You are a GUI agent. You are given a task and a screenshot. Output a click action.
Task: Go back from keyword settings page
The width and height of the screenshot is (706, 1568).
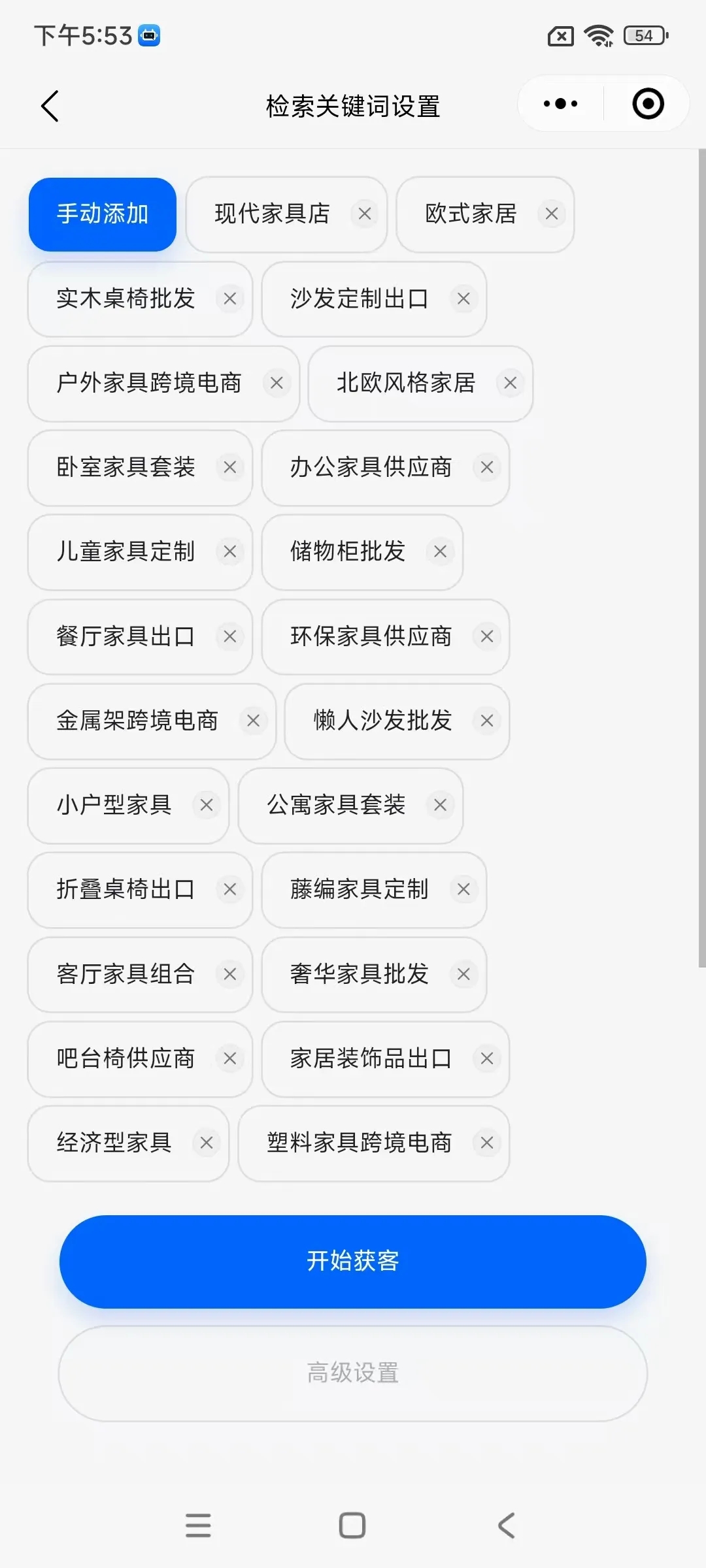[x=50, y=106]
